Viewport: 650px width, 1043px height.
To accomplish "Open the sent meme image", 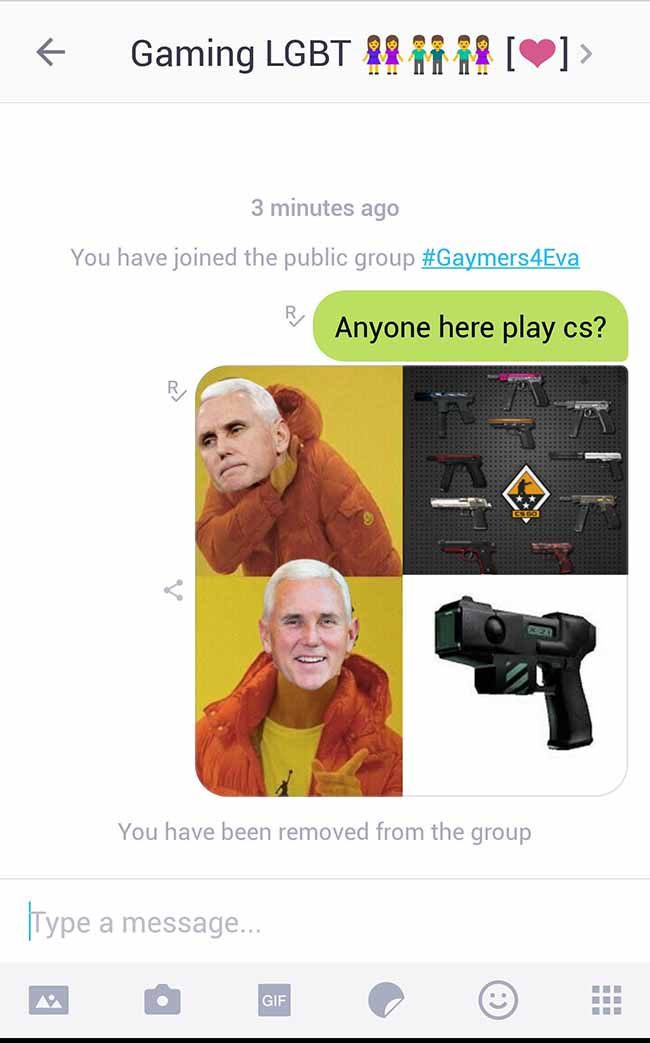I will [x=411, y=580].
